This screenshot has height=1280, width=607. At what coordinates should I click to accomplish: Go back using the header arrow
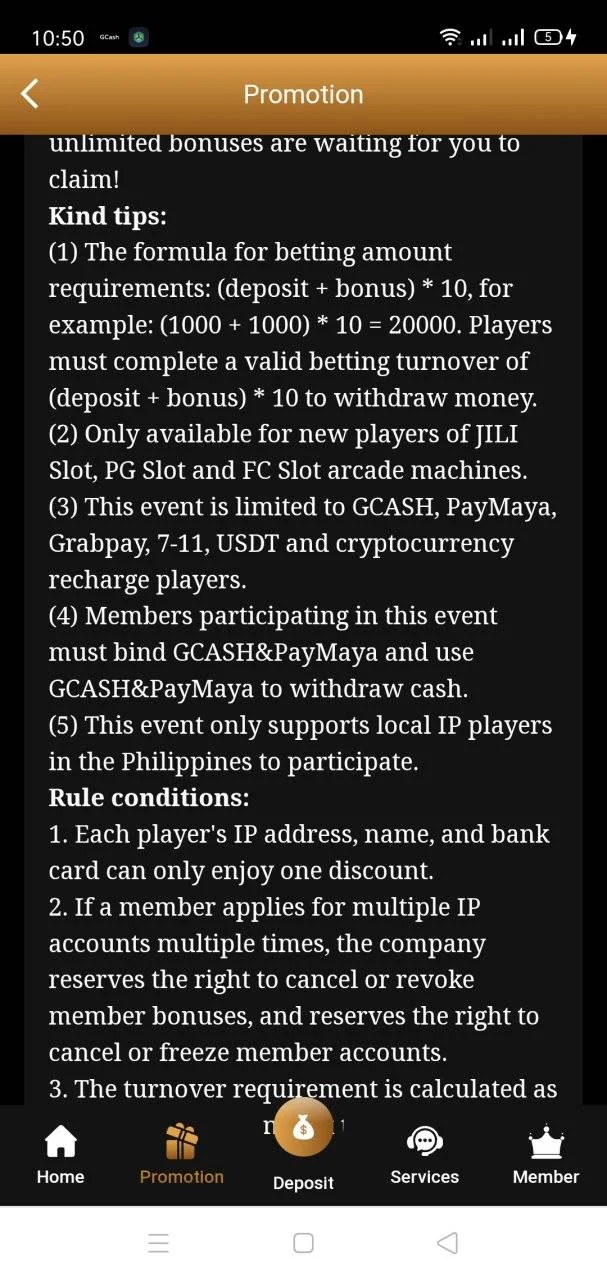30,94
